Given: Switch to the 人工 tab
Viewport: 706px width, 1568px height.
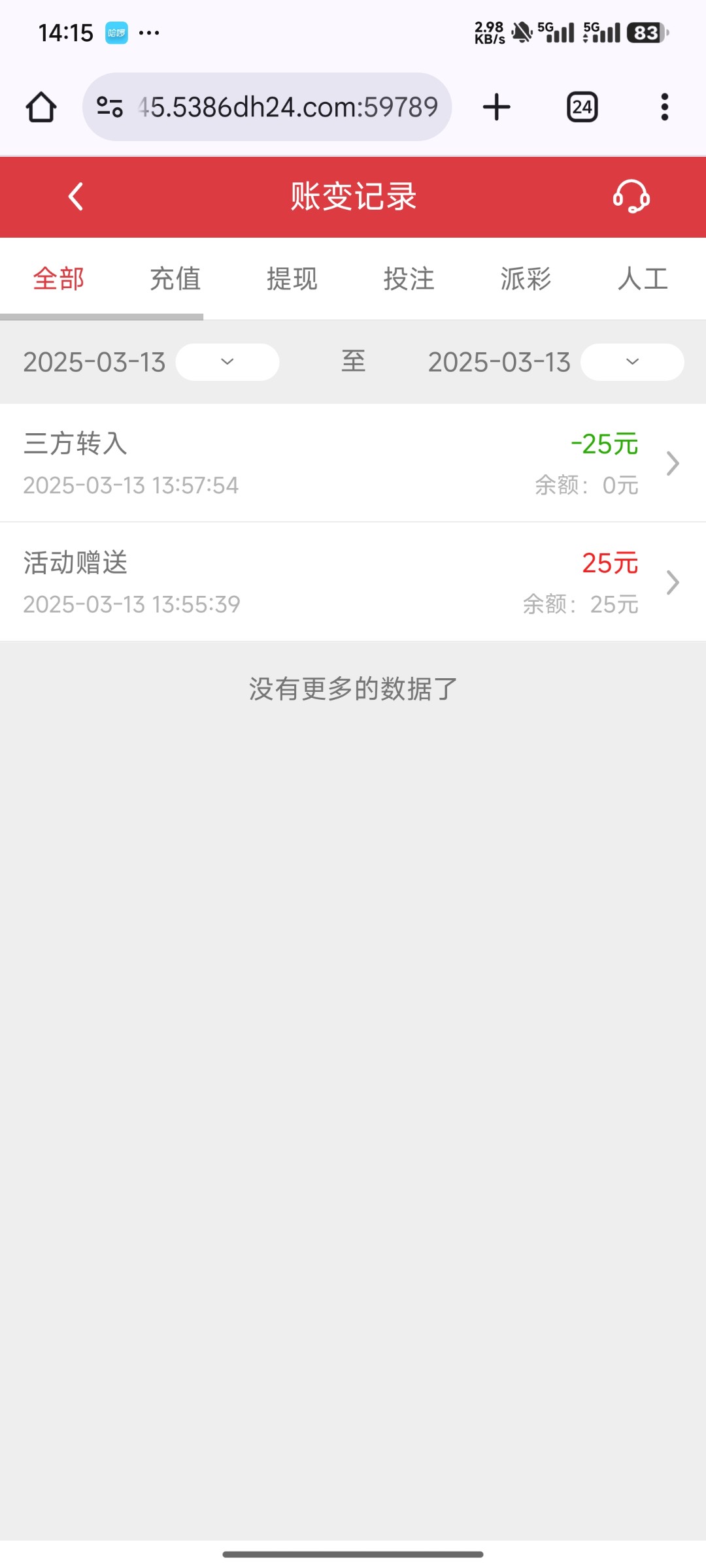Looking at the screenshot, I should [643, 279].
